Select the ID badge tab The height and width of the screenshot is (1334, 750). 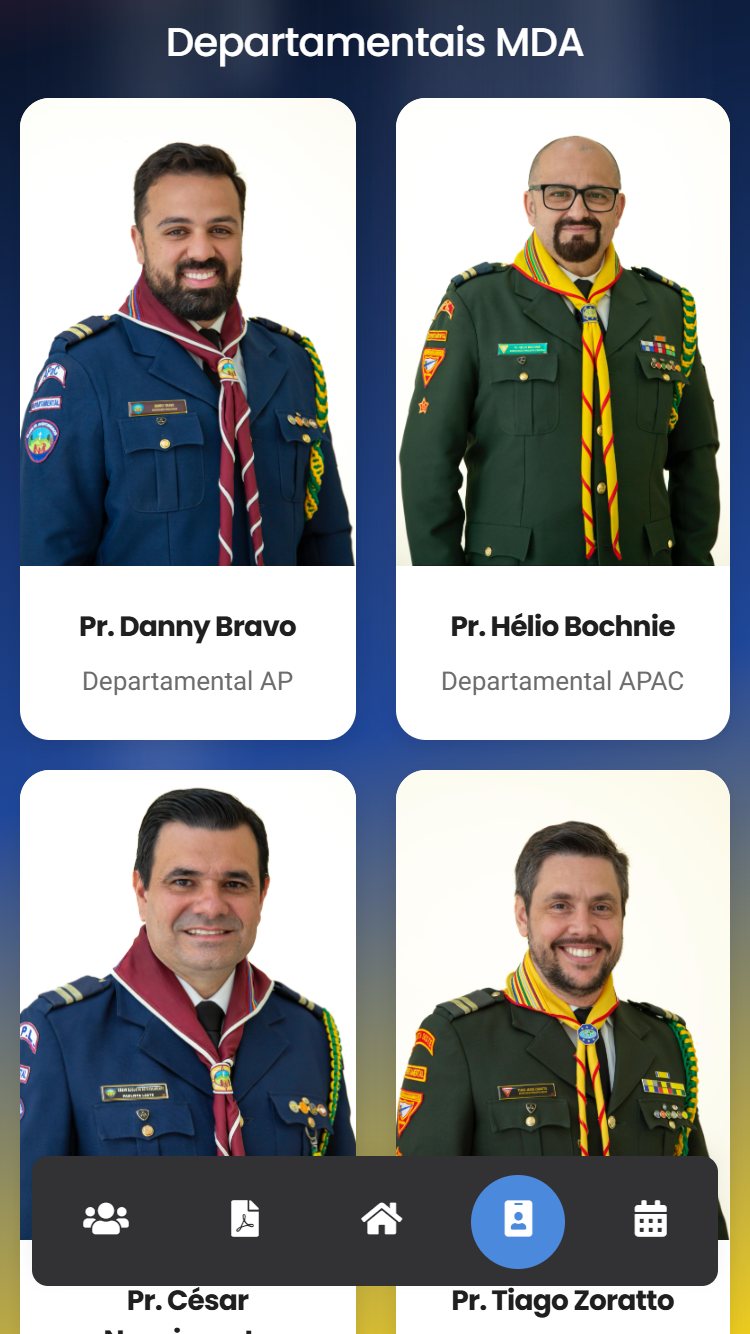click(518, 1221)
